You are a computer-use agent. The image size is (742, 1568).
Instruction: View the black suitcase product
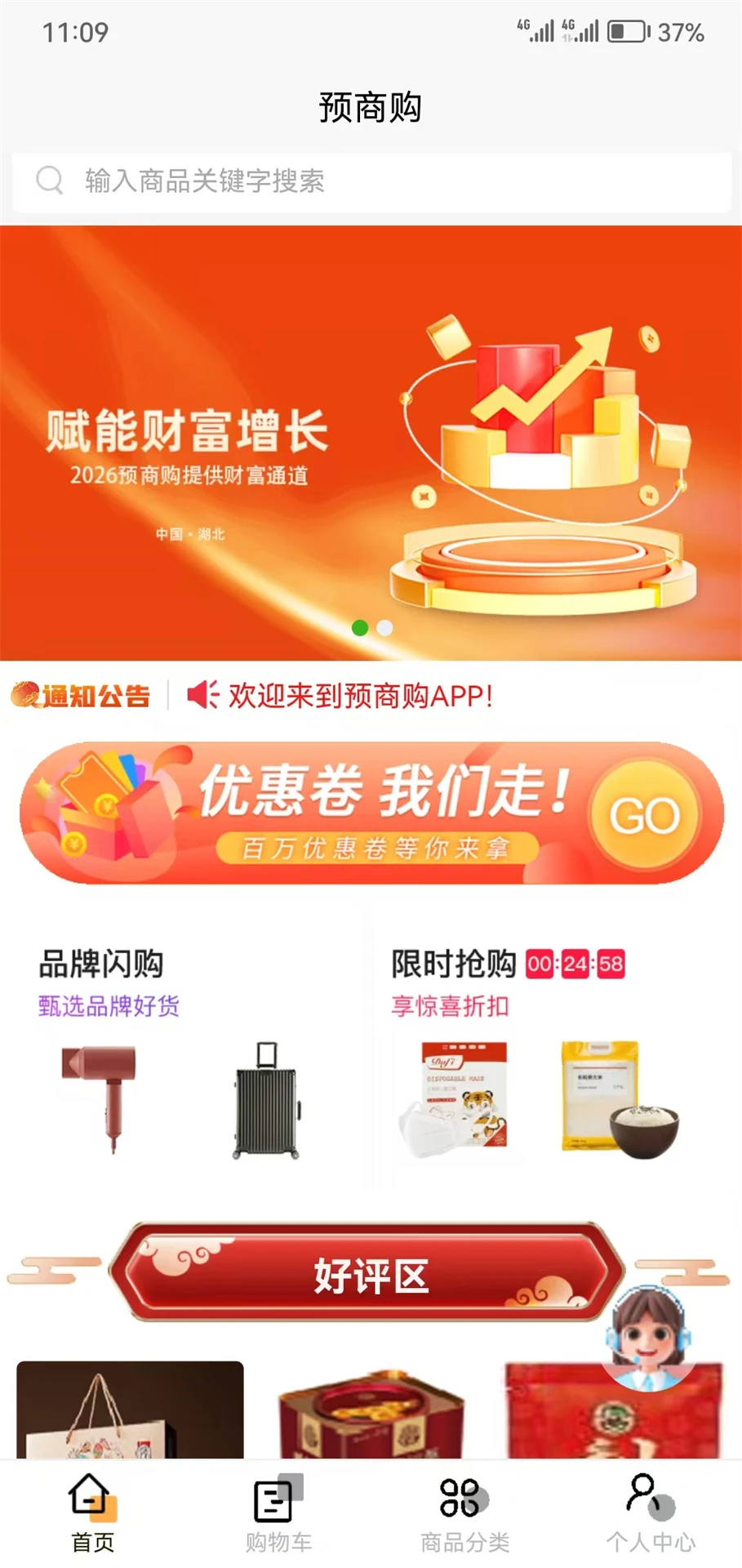click(267, 1101)
